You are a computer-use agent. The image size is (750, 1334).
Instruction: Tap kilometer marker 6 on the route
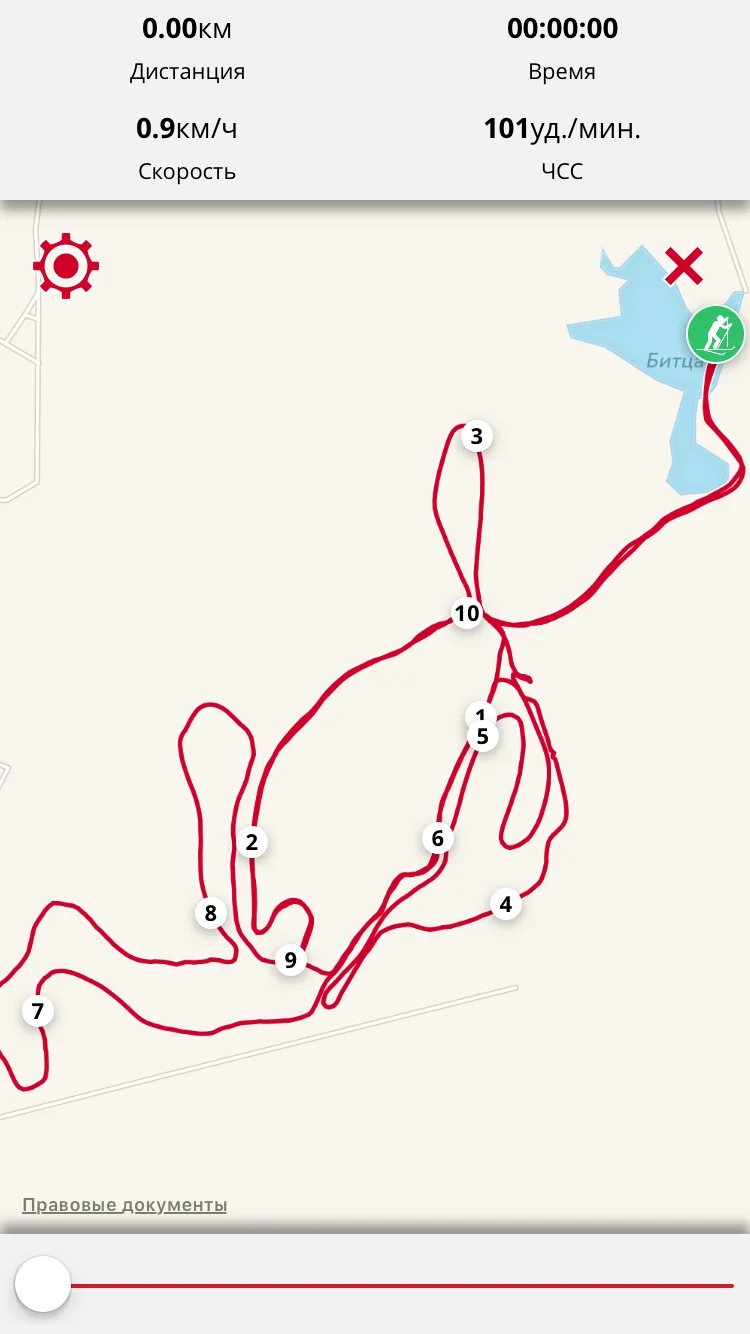point(437,838)
